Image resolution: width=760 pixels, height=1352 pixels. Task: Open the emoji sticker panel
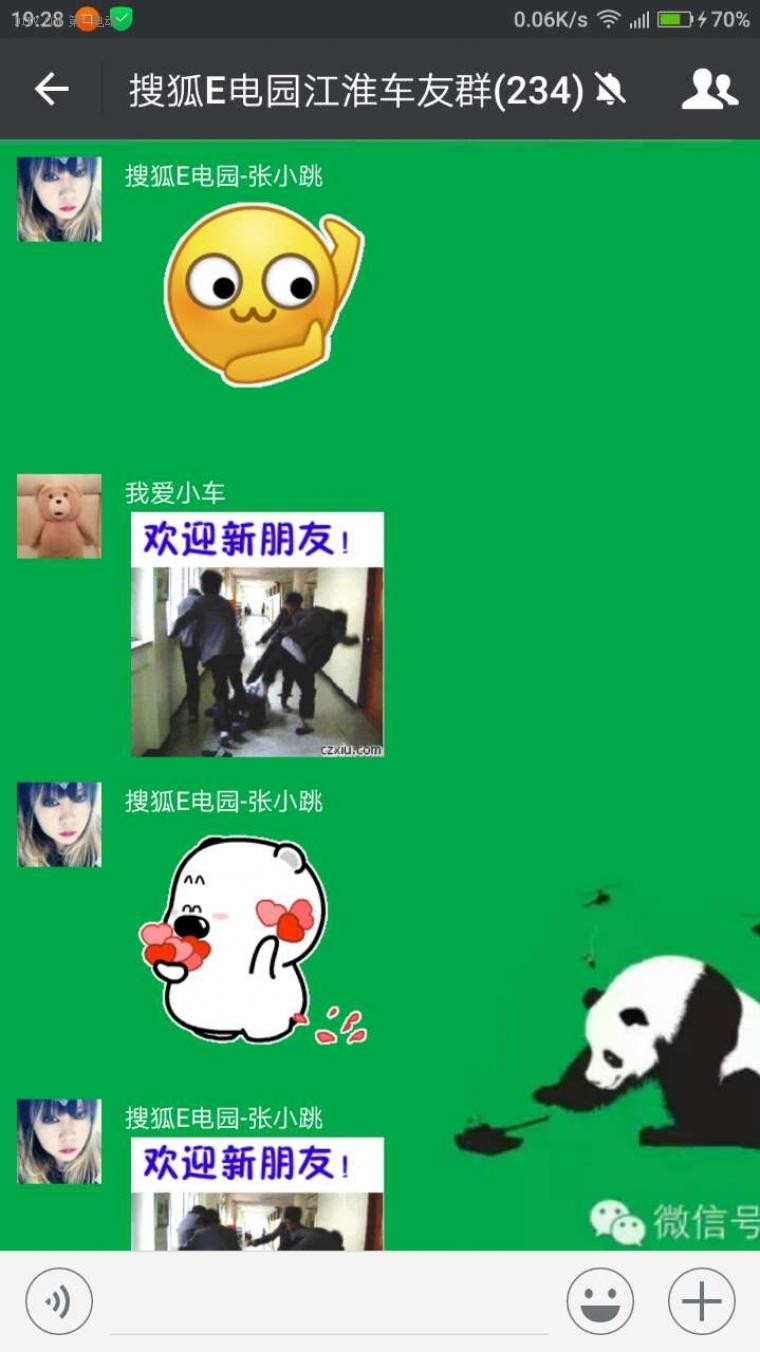point(600,1302)
